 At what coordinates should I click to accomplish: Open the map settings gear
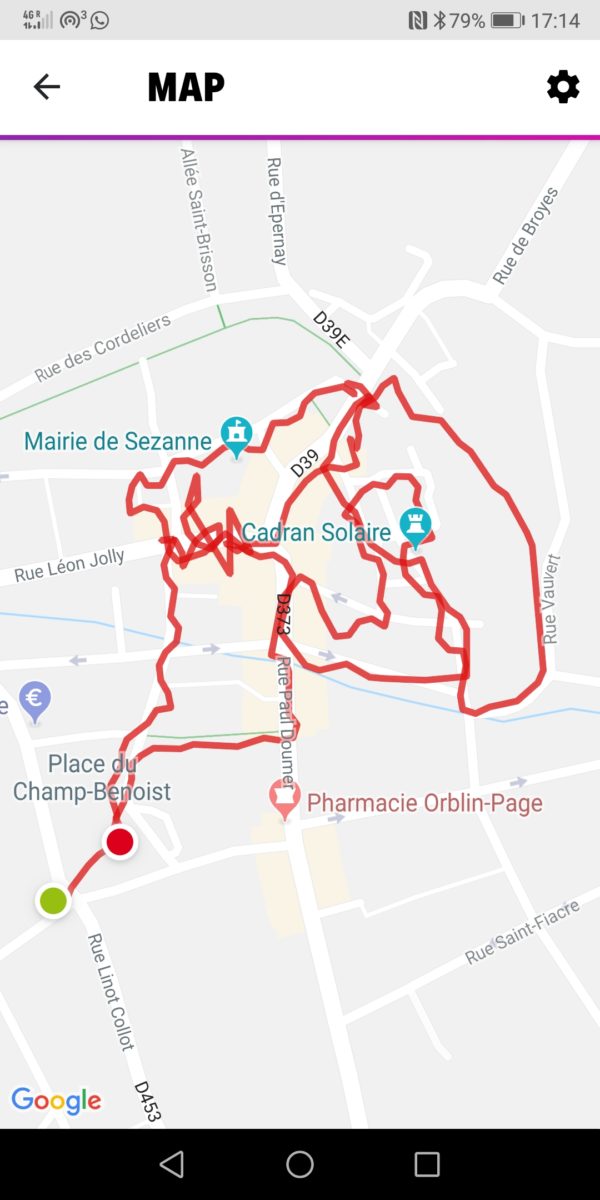(563, 87)
